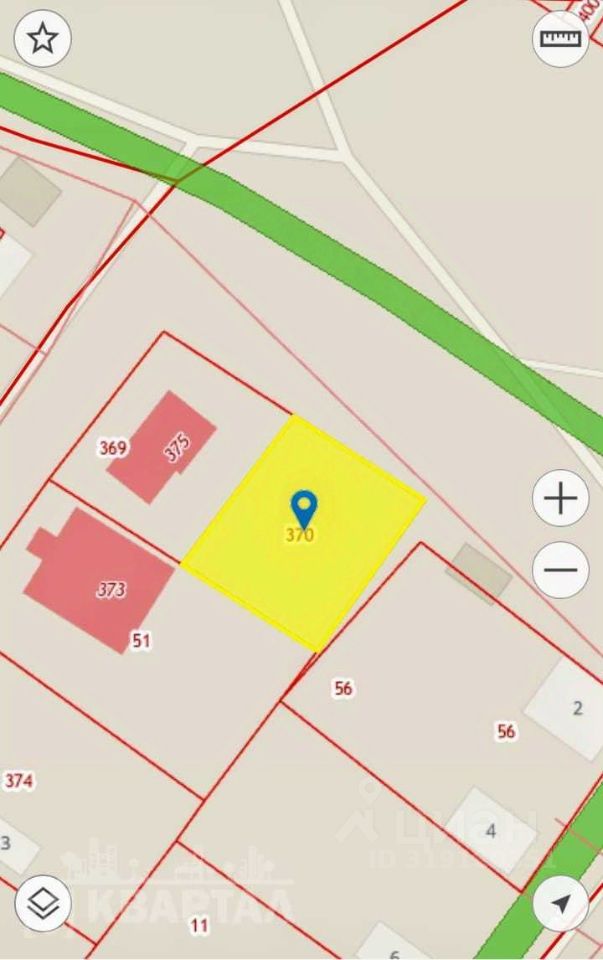The image size is (603, 960).
Task: Add this parcel to favorites with the star
Action: pos(42,39)
